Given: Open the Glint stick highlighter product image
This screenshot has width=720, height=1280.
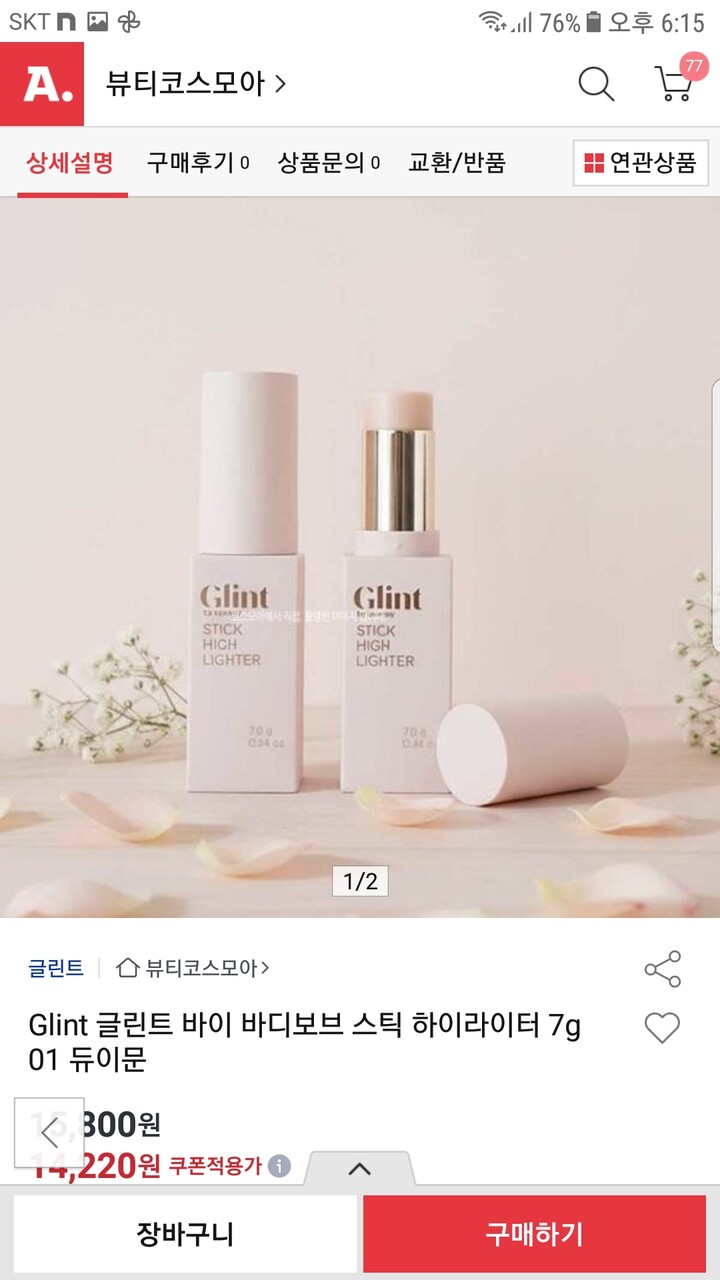Looking at the screenshot, I should 360,557.
